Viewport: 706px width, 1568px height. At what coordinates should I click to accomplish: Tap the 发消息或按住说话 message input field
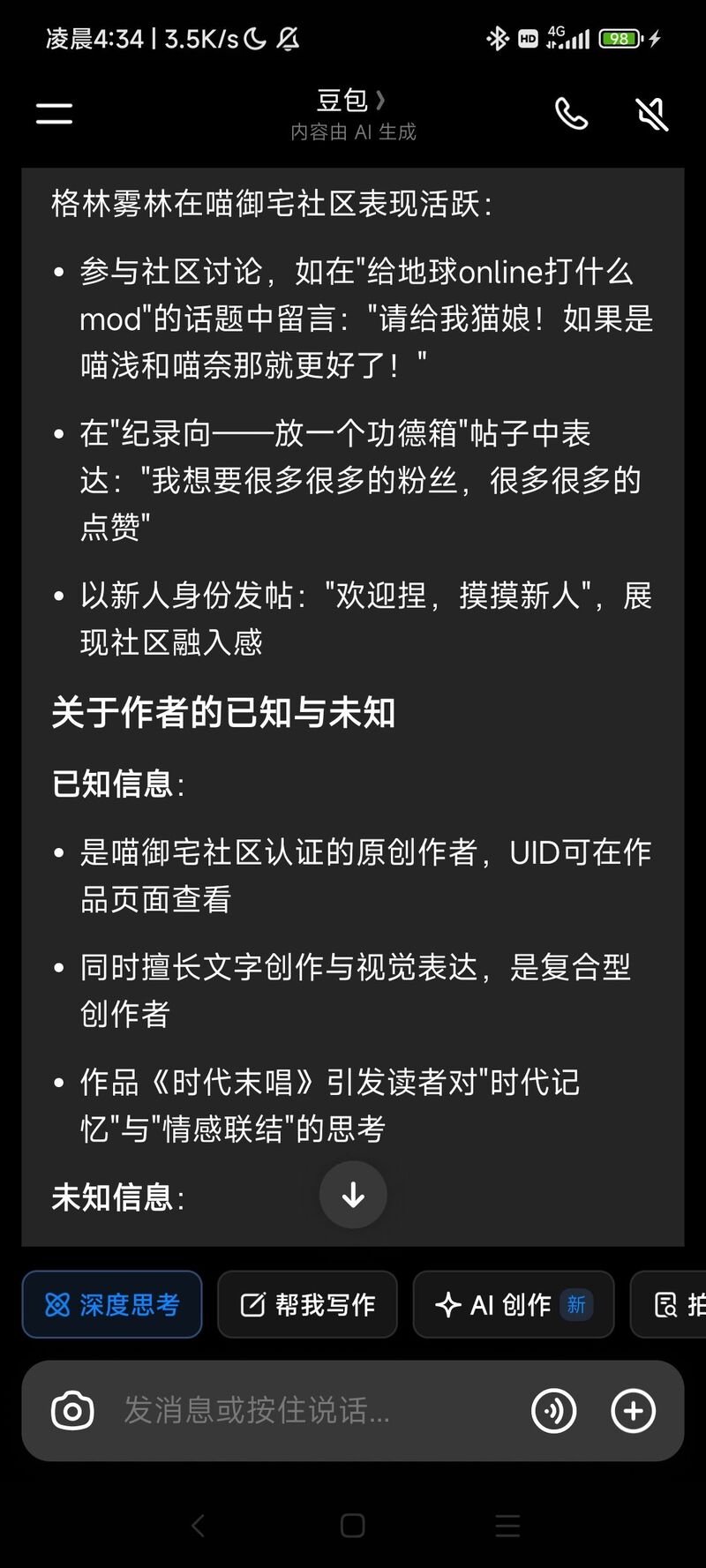[x=265, y=1410]
